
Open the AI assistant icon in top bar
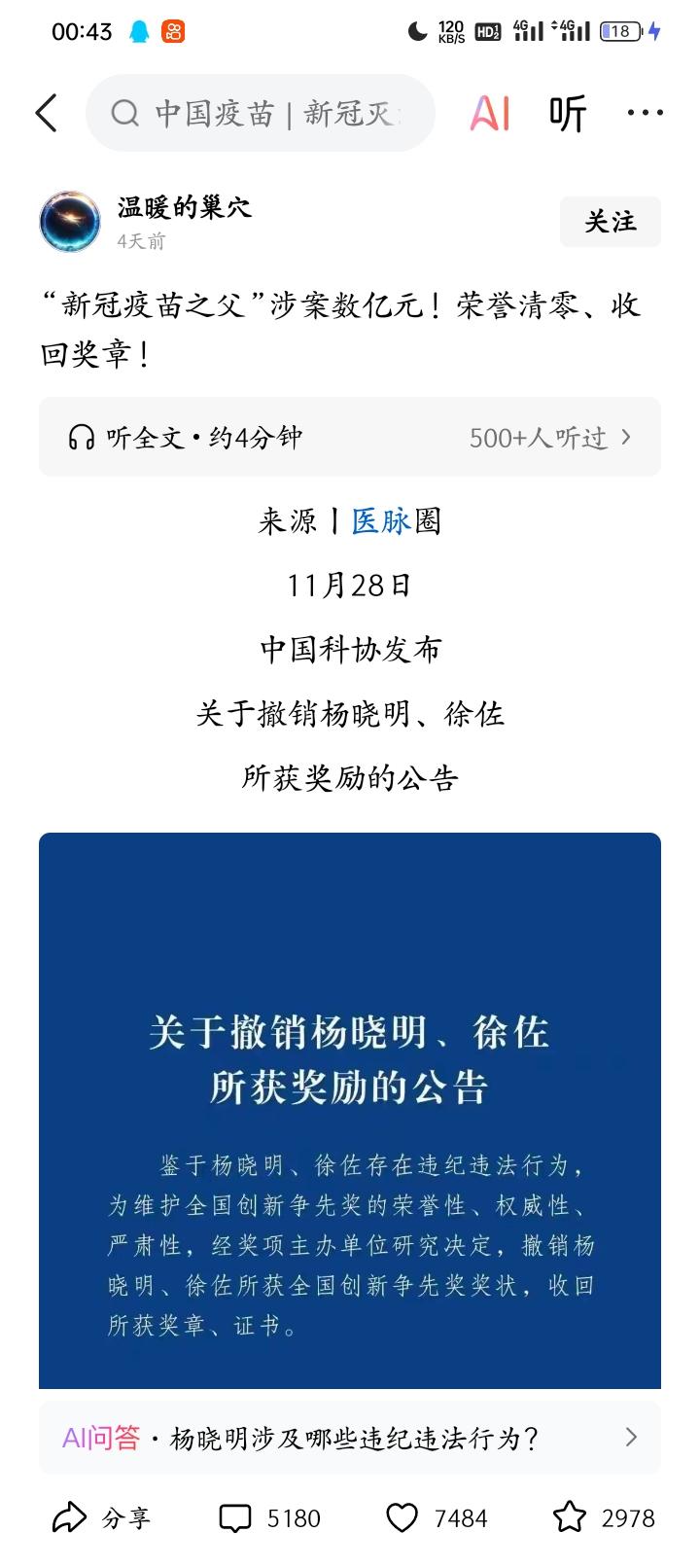tap(490, 113)
